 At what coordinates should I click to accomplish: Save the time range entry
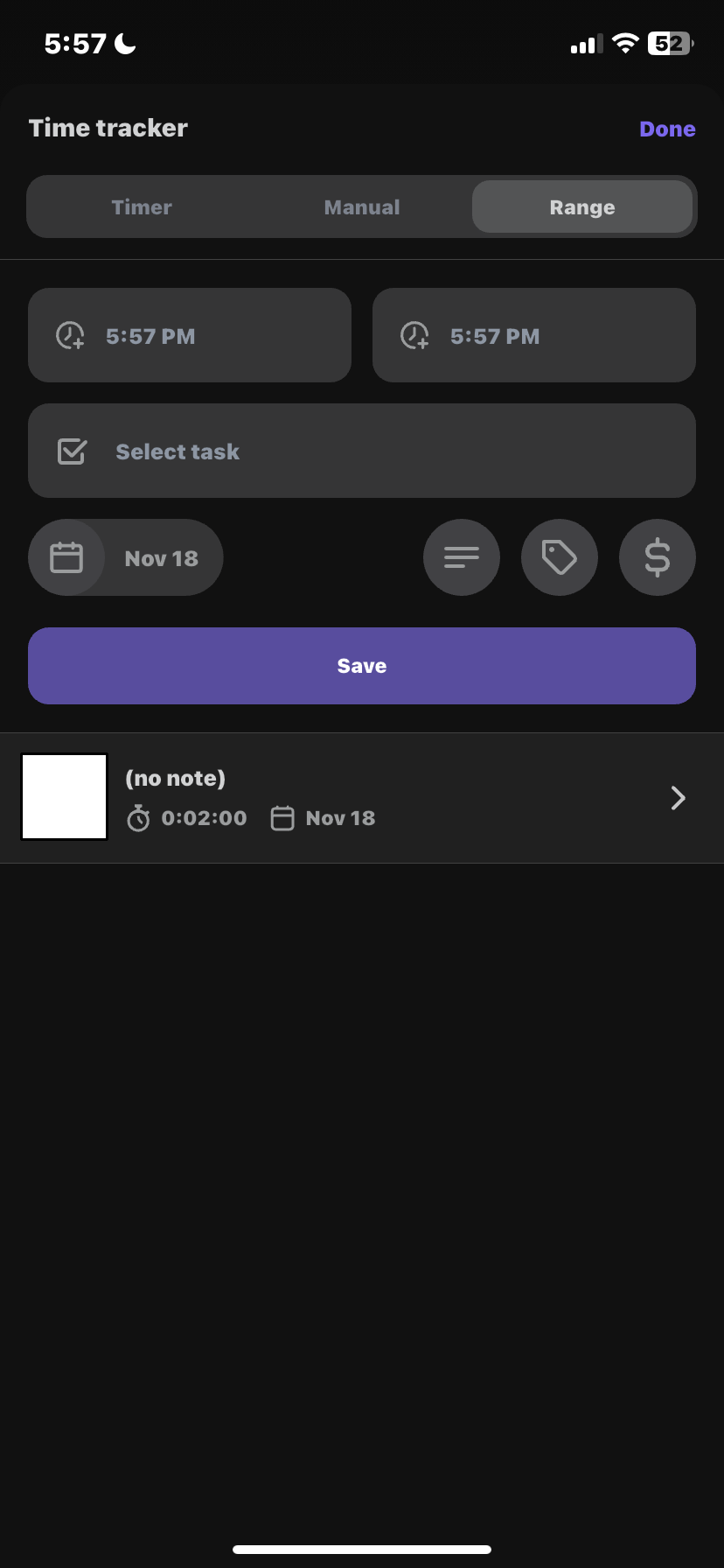(x=361, y=665)
